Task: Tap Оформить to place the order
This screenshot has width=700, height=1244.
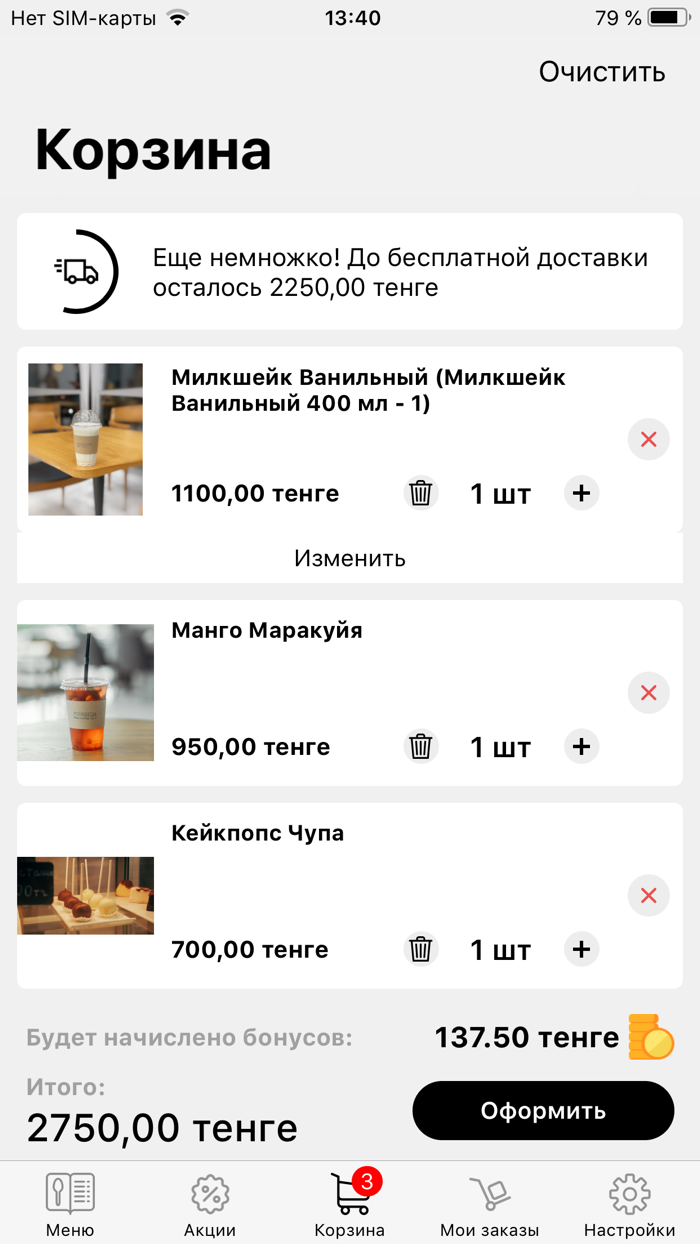Action: pos(543,1110)
